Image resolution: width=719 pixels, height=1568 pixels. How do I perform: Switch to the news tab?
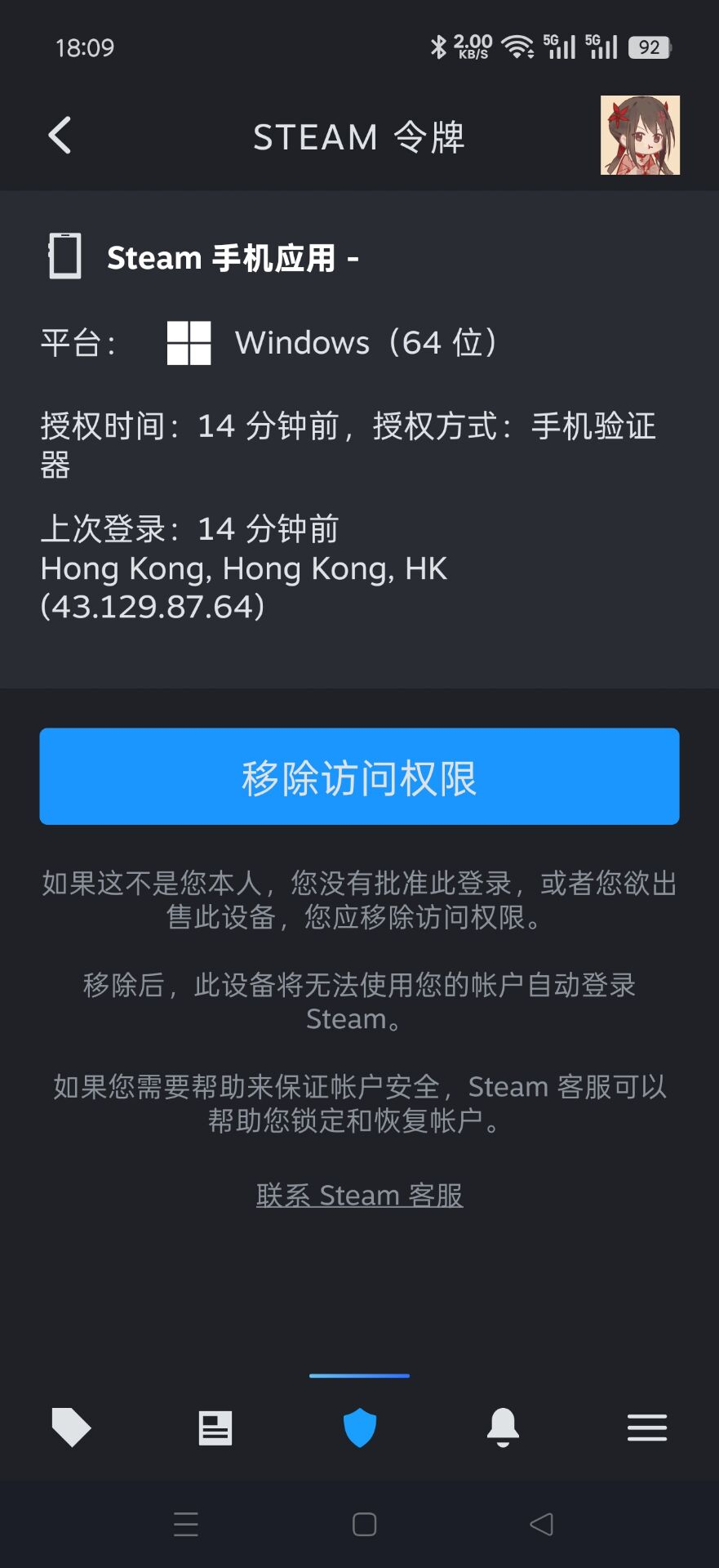pyautogui.click(x=215, y=1428)
